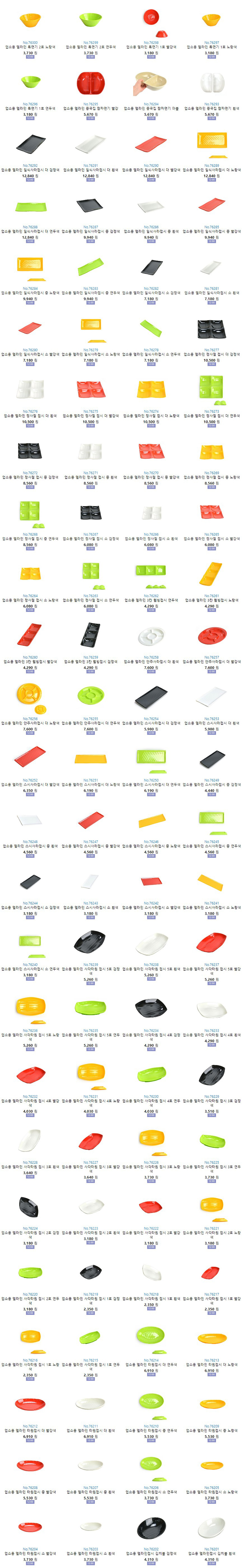The width and height of the screenshot is (242, 1568).
Task: Open product No.76258 white round divided plate
Action: pyautogui.click(x=151, y=637)
